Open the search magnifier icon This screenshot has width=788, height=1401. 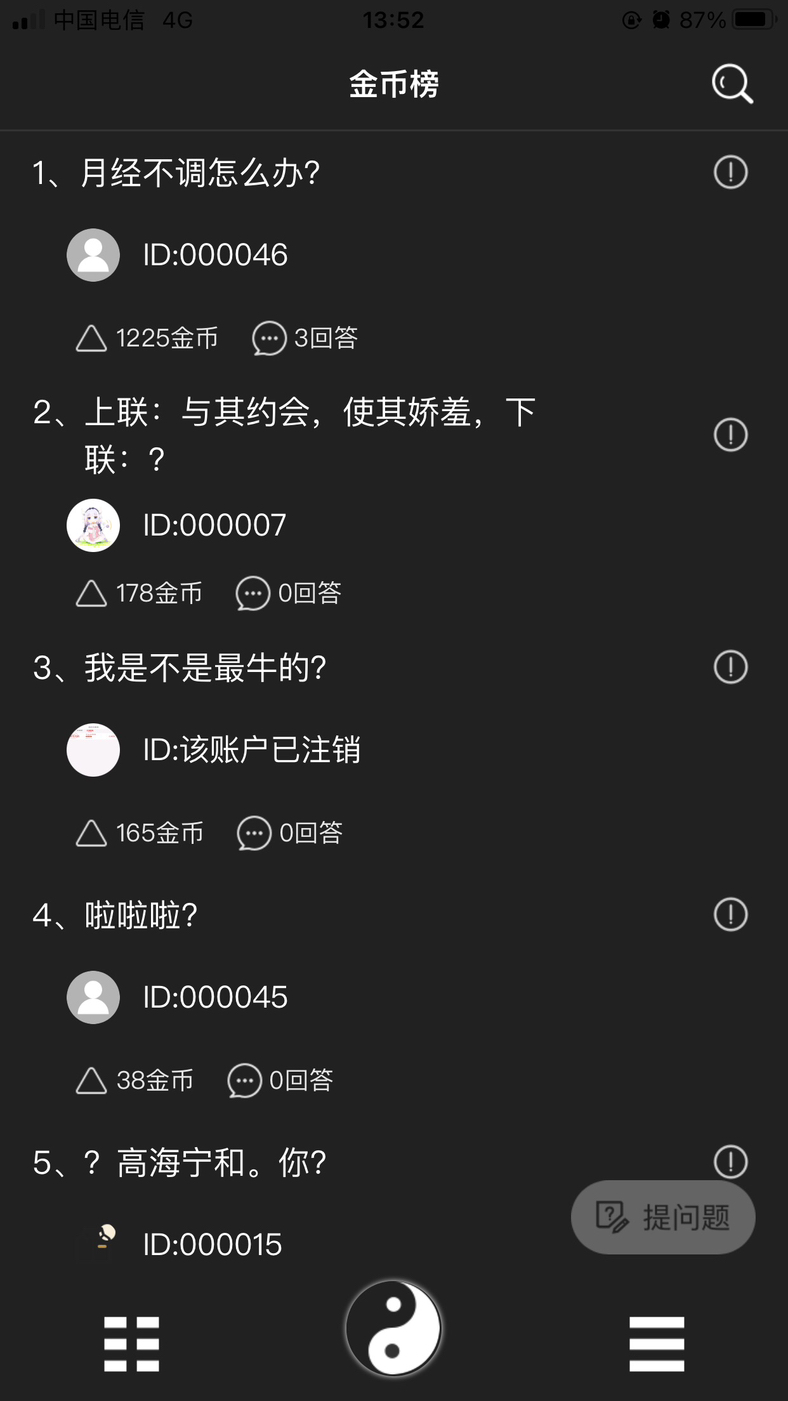point(732,85)
